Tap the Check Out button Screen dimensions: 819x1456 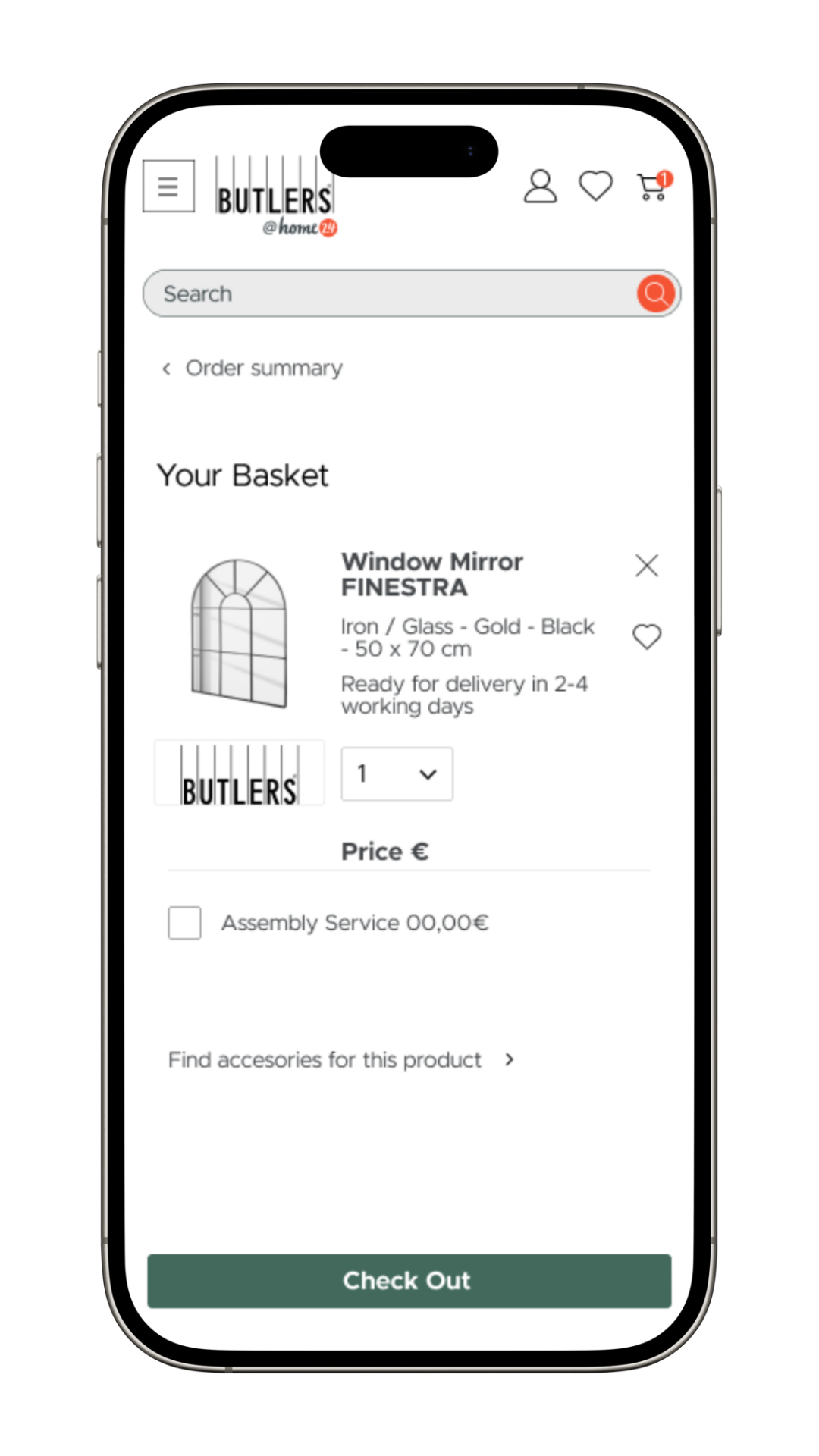click(x=409, y=1281)
